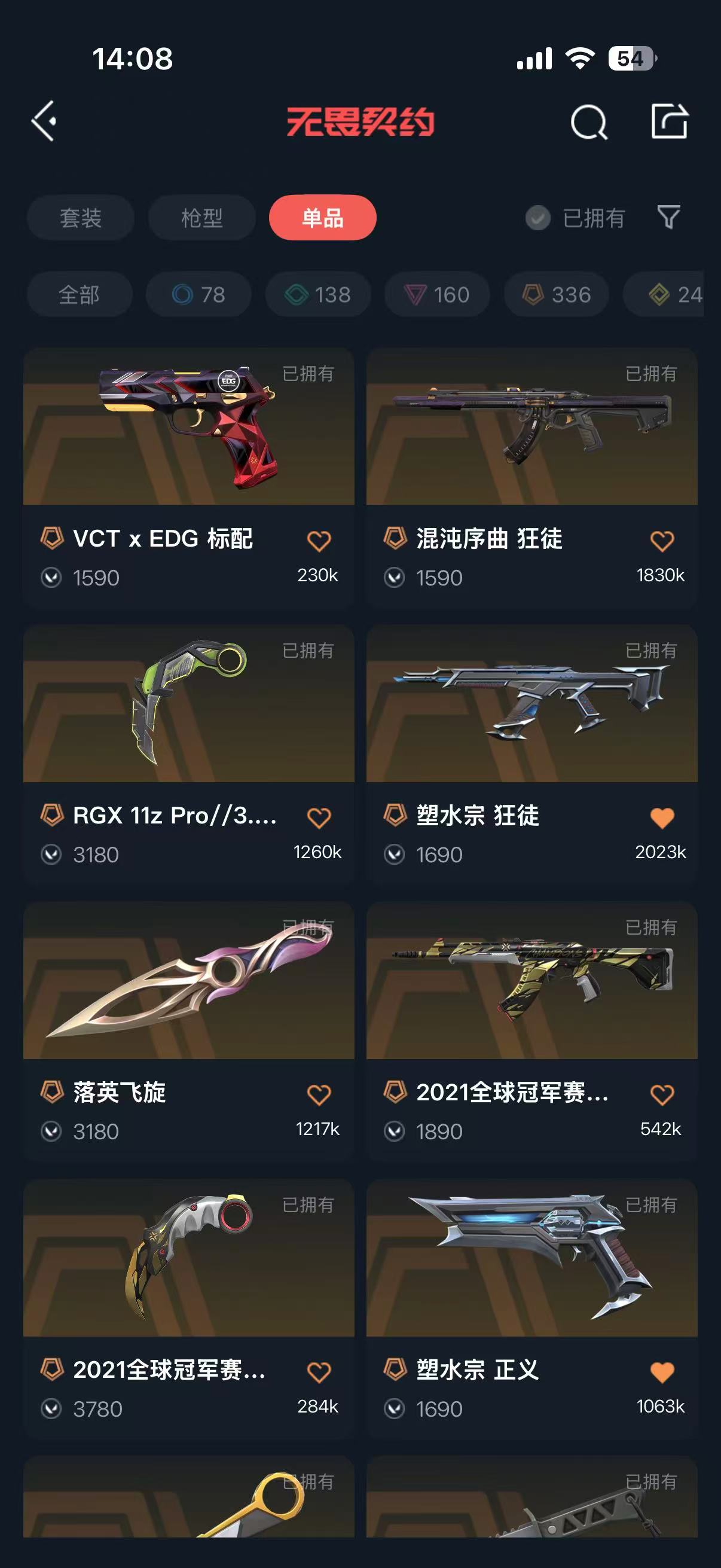The image size is (721, 1568).
Task: Open the funnel filter options
Action: click(x=668, y=217)
